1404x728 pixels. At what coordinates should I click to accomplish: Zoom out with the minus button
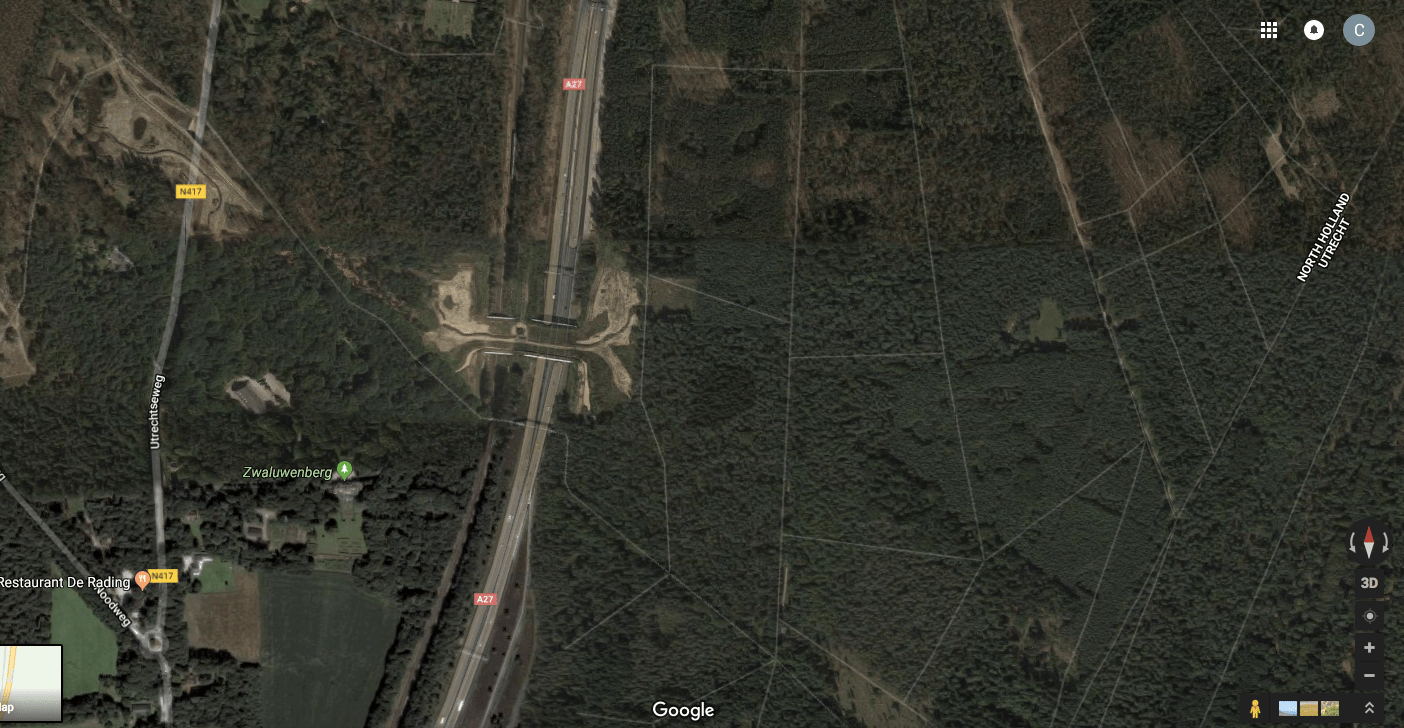[x=1369, y=675]
